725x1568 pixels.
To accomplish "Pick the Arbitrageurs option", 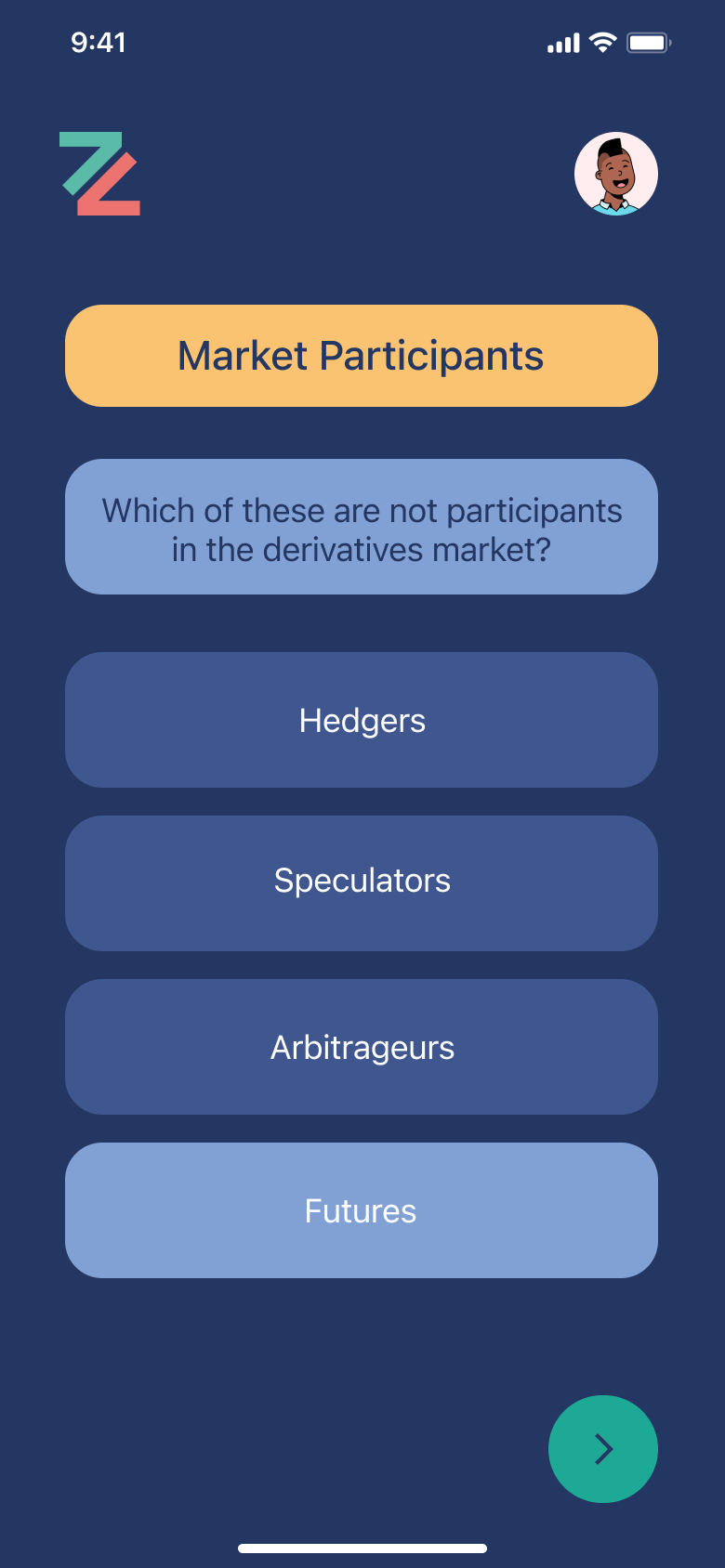I will point(362,1047).
